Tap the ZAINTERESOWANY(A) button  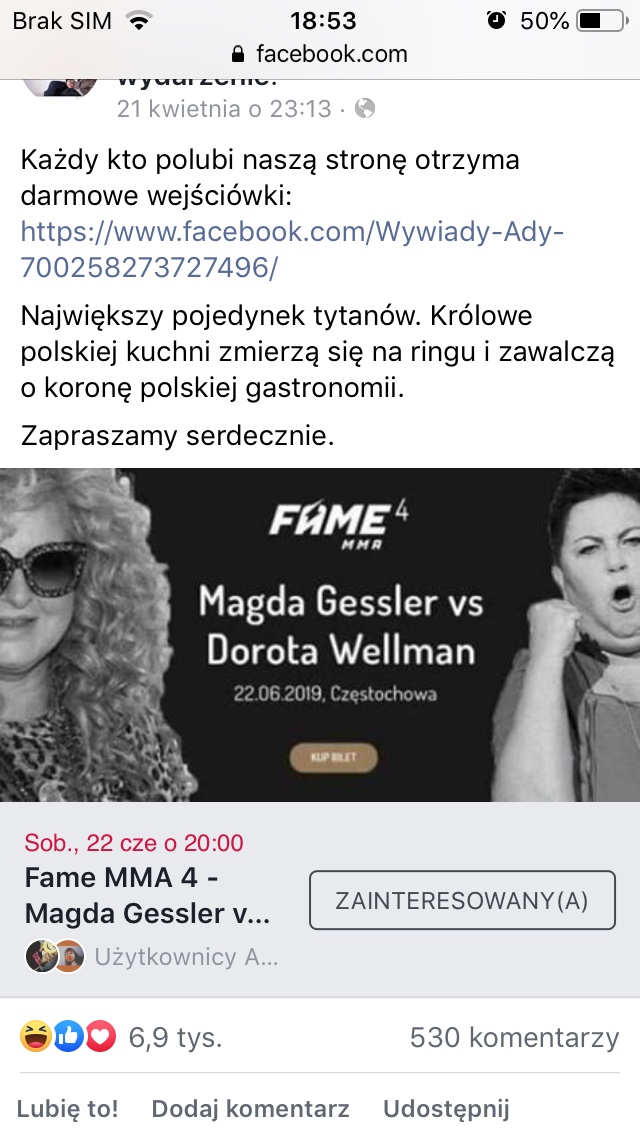click(461, 900)
